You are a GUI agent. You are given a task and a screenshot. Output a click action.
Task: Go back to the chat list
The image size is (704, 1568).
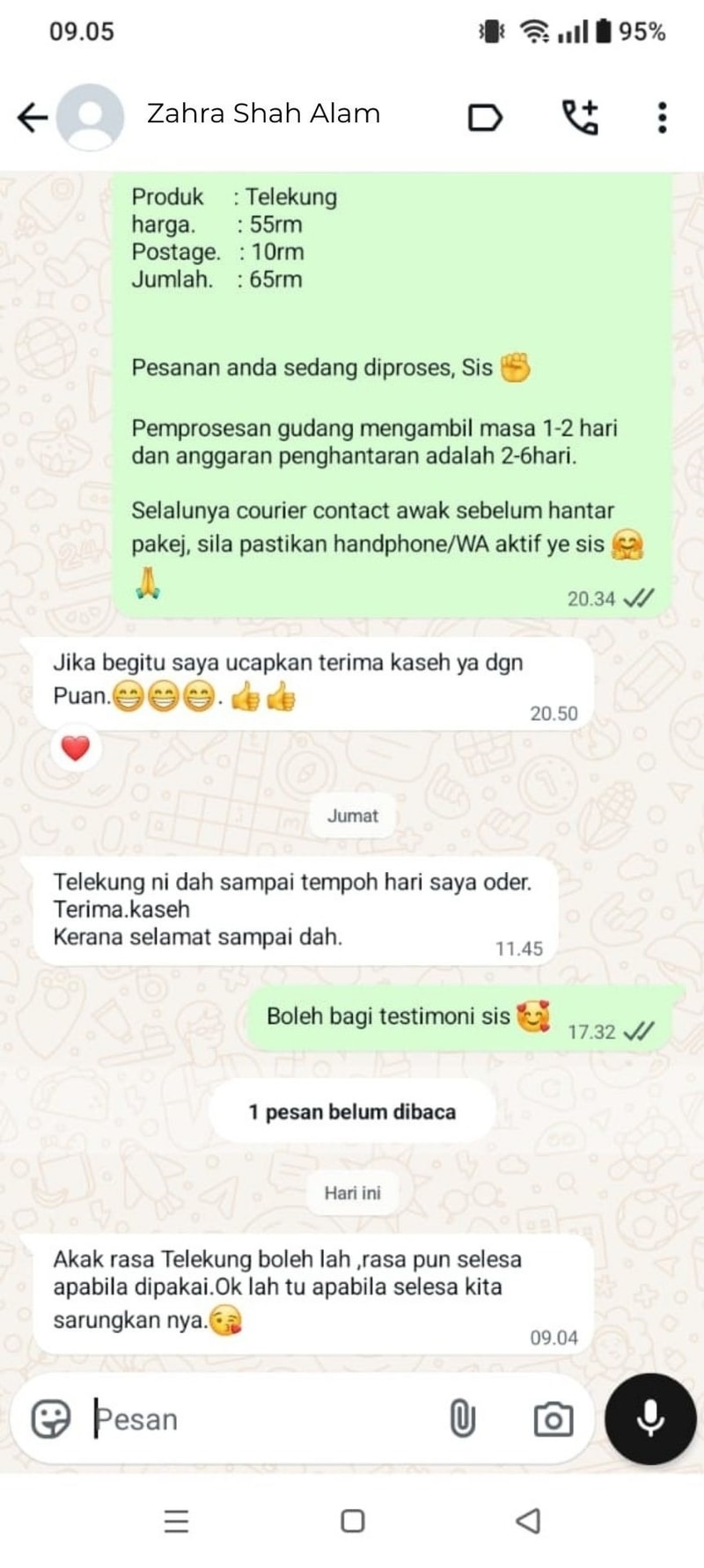[33, 117]
